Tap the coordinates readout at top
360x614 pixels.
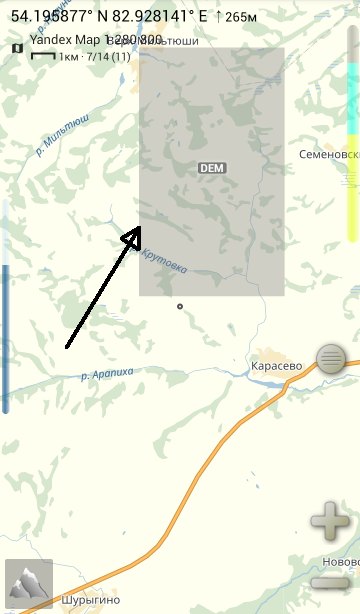coord(134,16)
